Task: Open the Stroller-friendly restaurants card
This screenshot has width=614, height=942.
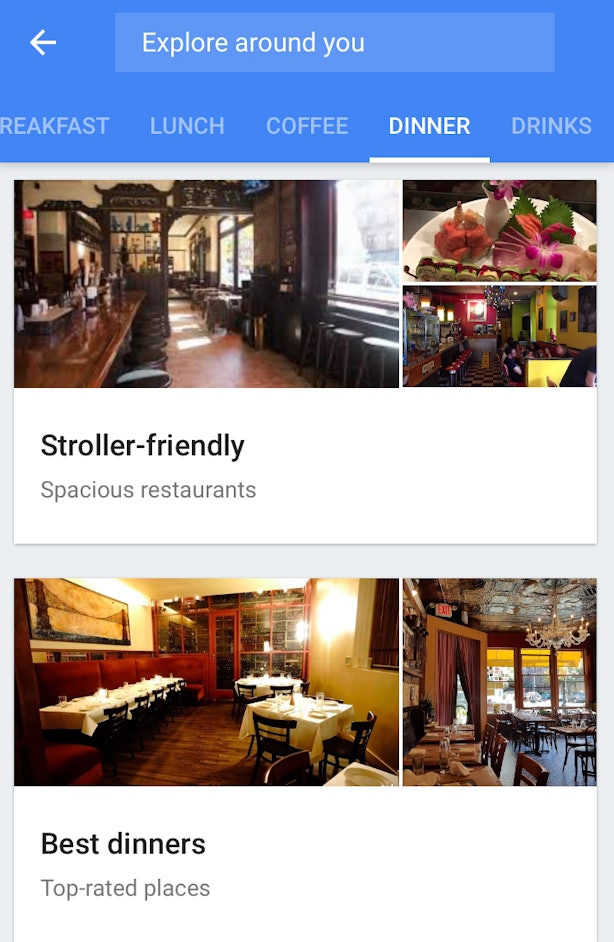Action: (305, 362)
